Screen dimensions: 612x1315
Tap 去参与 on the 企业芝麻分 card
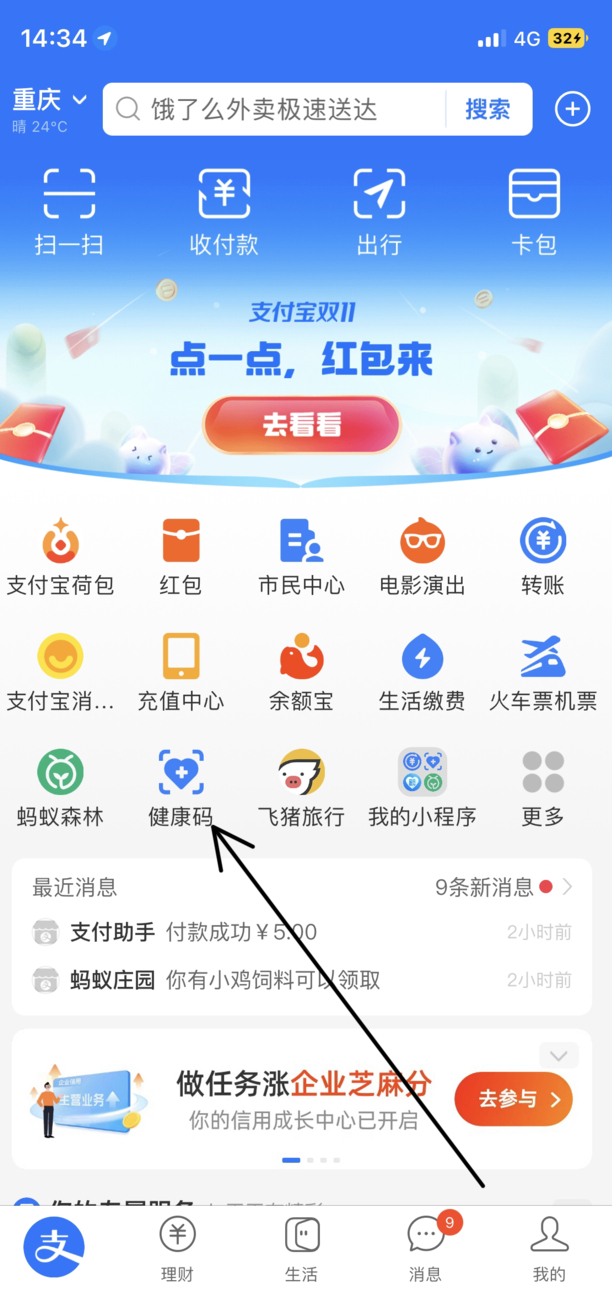point(513,1099)
